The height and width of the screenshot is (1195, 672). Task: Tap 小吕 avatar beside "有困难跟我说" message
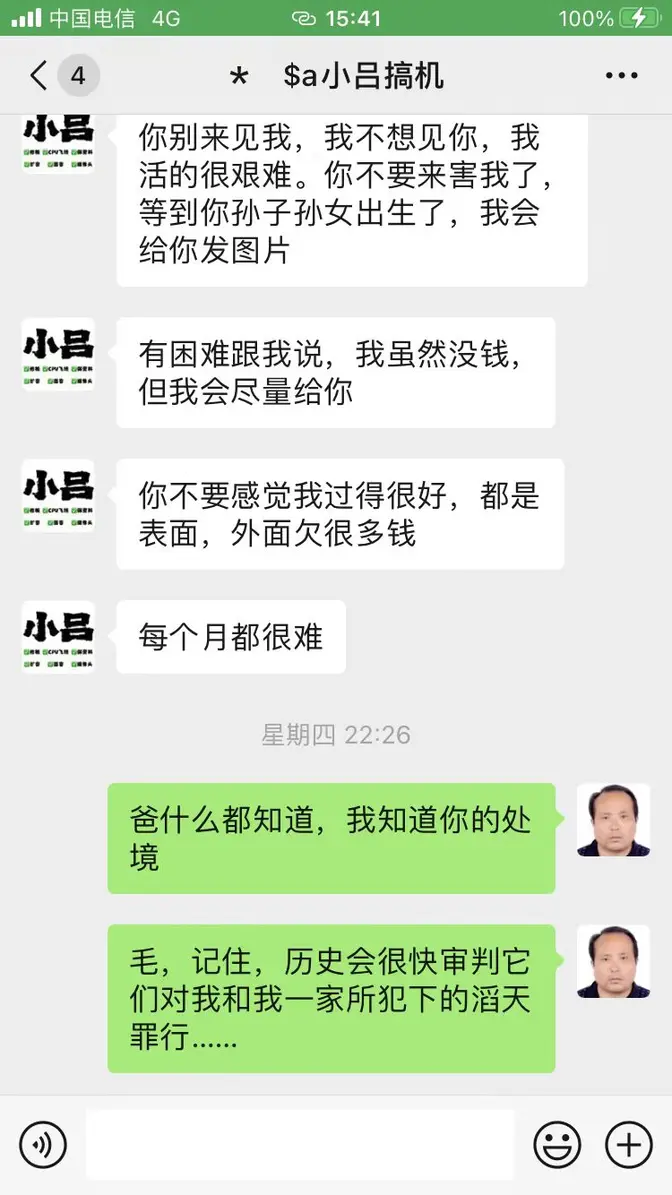click(x=58, y=354)
